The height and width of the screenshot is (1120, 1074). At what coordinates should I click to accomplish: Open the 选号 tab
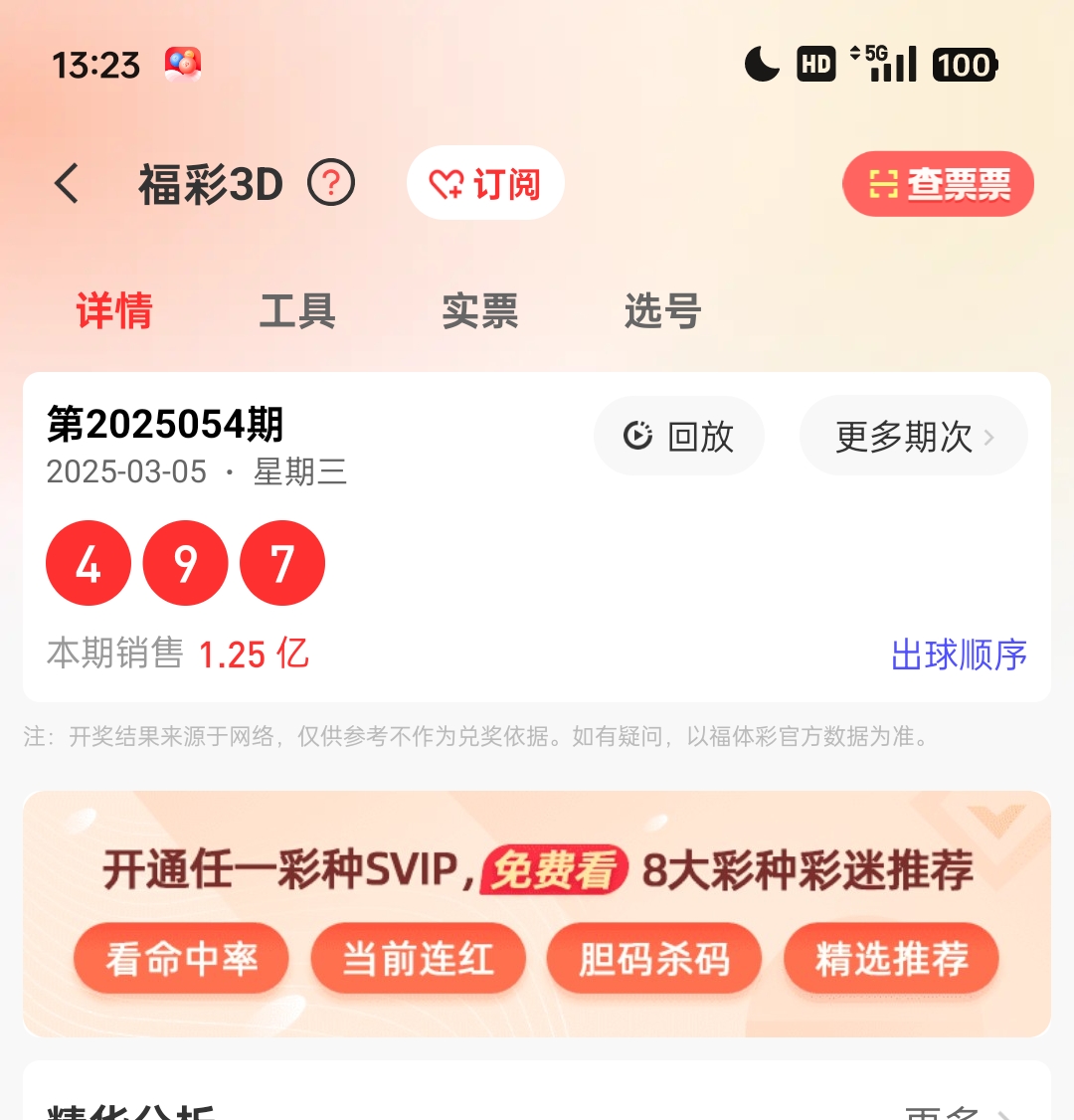pyautogui.click(x=662, y=311)
